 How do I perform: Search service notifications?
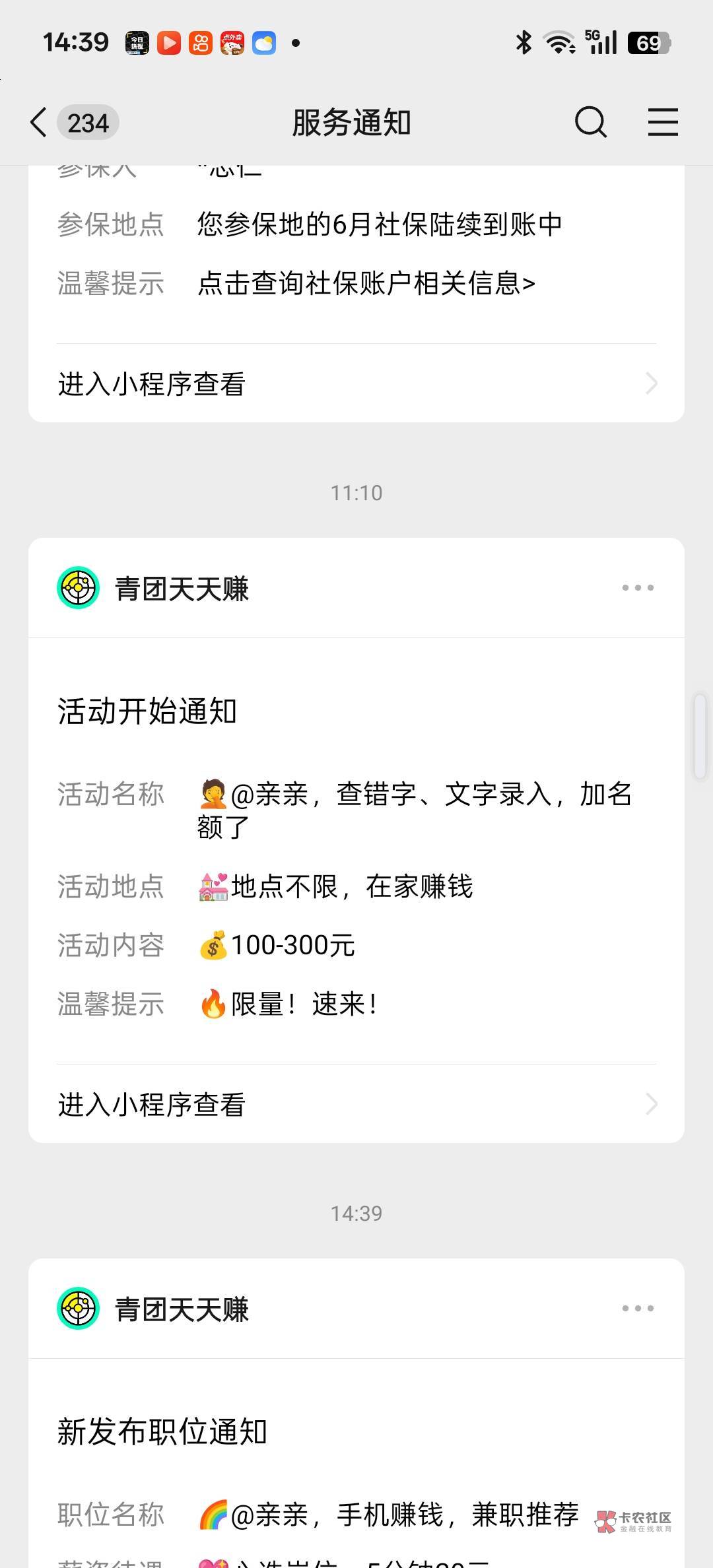point(590,123)
